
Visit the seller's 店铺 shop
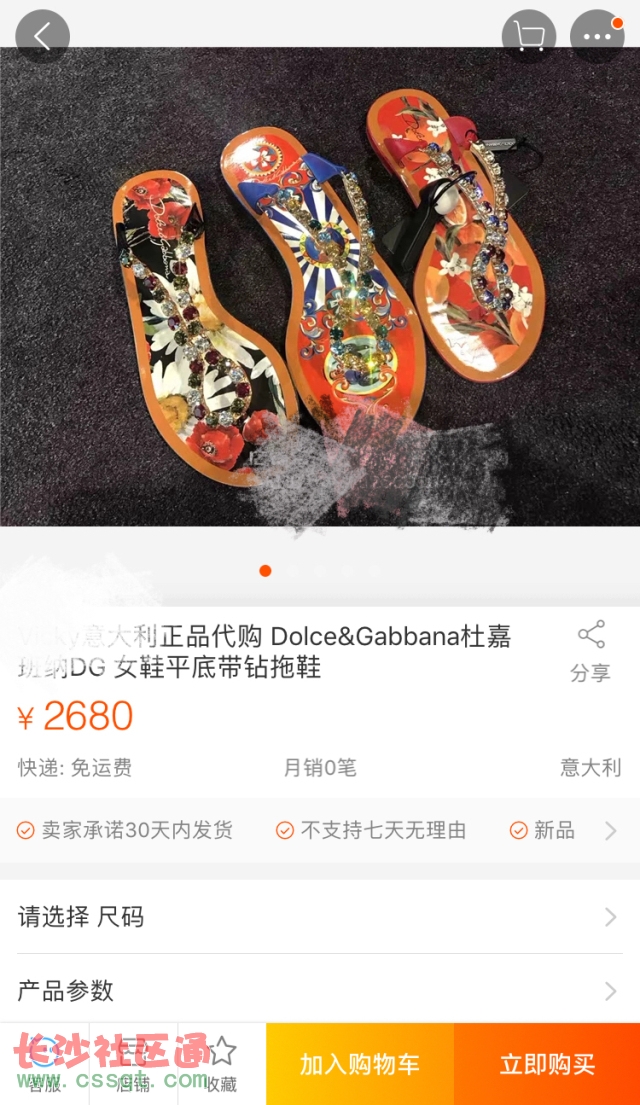pos(133,1064)
